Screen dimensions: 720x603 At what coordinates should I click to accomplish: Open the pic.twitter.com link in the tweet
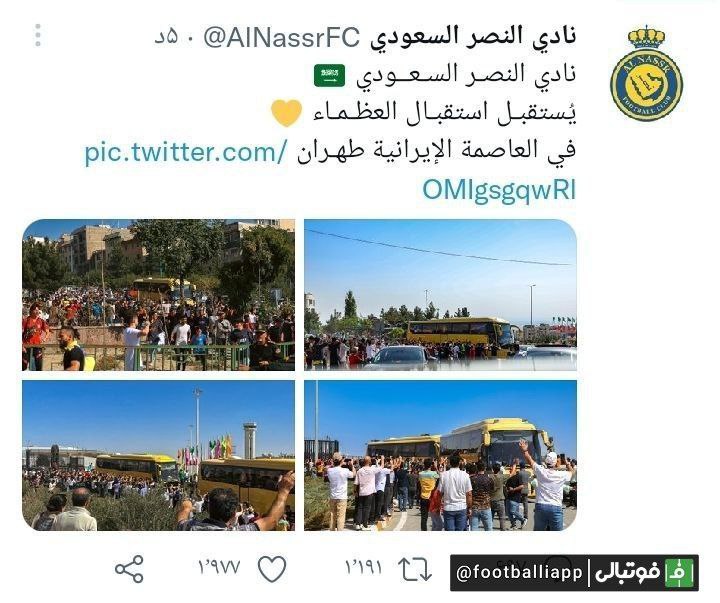coord(186,153)
